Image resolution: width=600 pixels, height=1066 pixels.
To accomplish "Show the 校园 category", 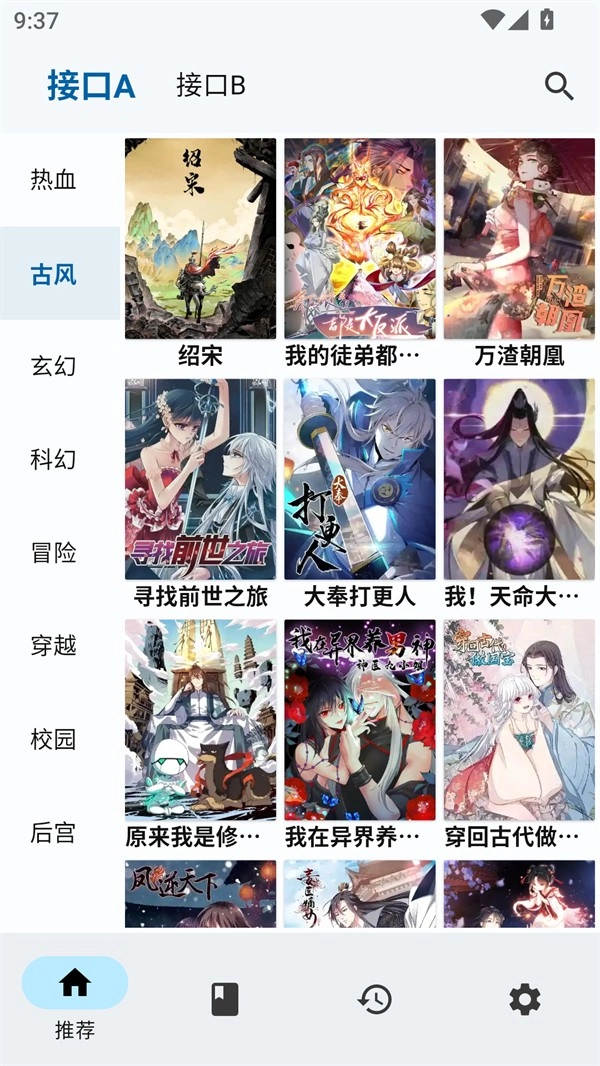I will coord(54,740).
